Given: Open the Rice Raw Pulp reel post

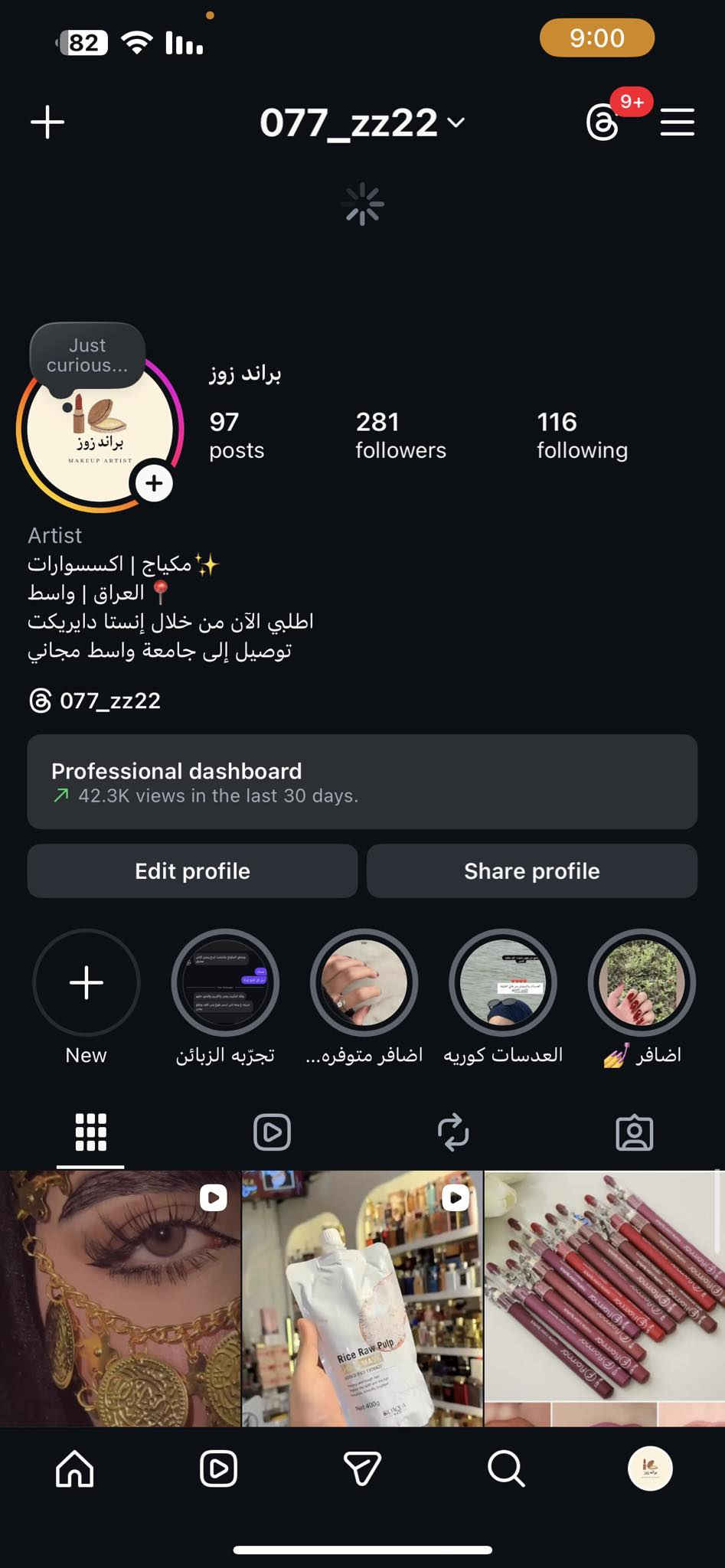Looking at the screenshot, I should pyautogui.click(x=362, y=1298).
